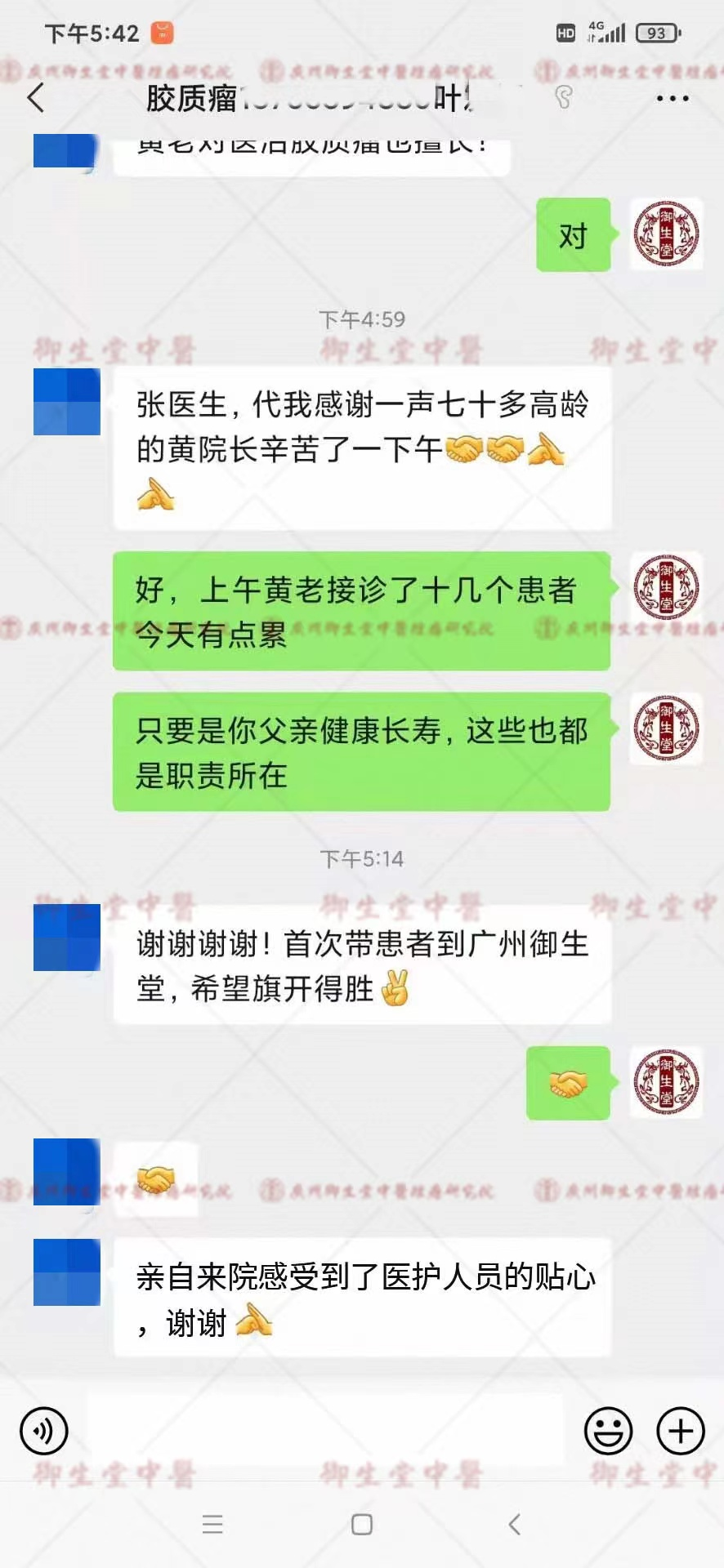Go back to the chat list
Screen dimensions: 724x1568
(36, 98)
